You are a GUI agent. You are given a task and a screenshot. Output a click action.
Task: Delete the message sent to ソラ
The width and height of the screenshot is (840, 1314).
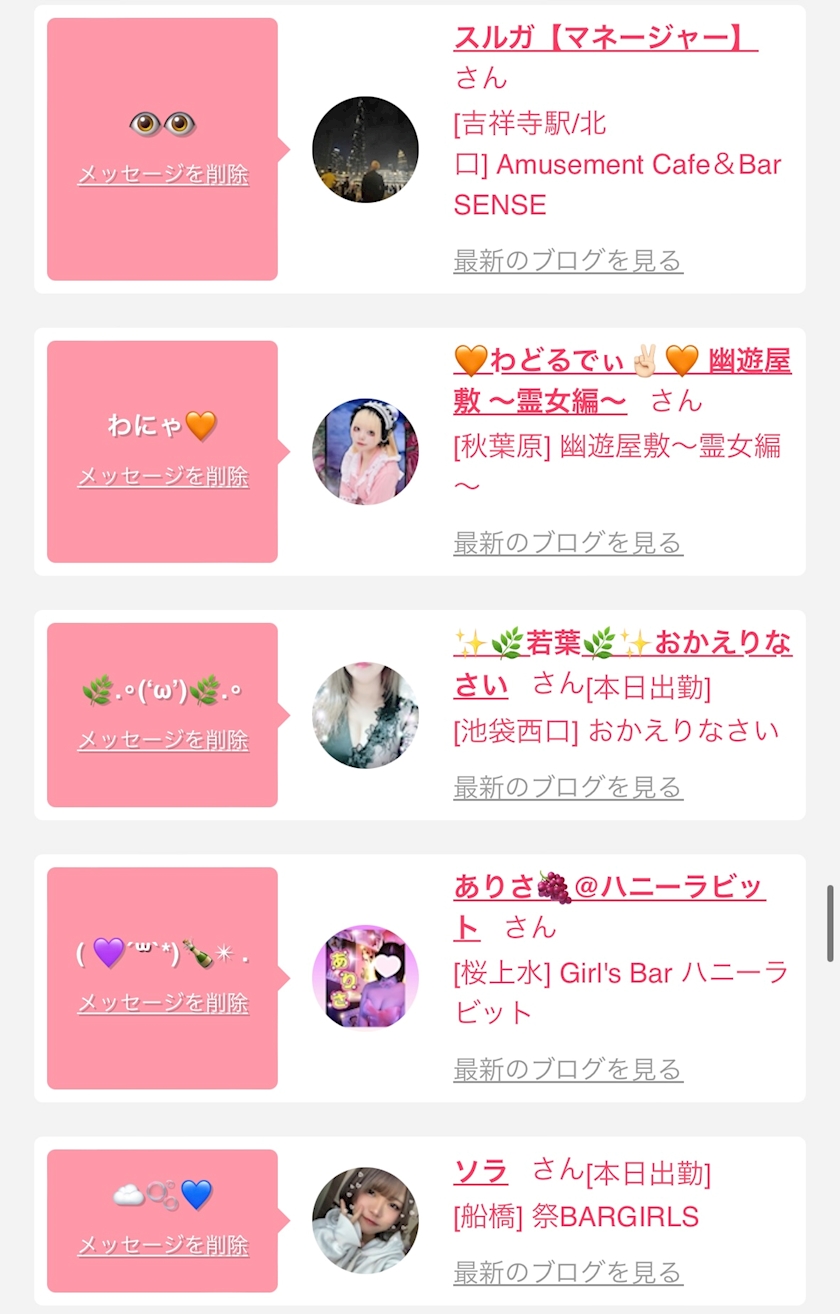163,1245
